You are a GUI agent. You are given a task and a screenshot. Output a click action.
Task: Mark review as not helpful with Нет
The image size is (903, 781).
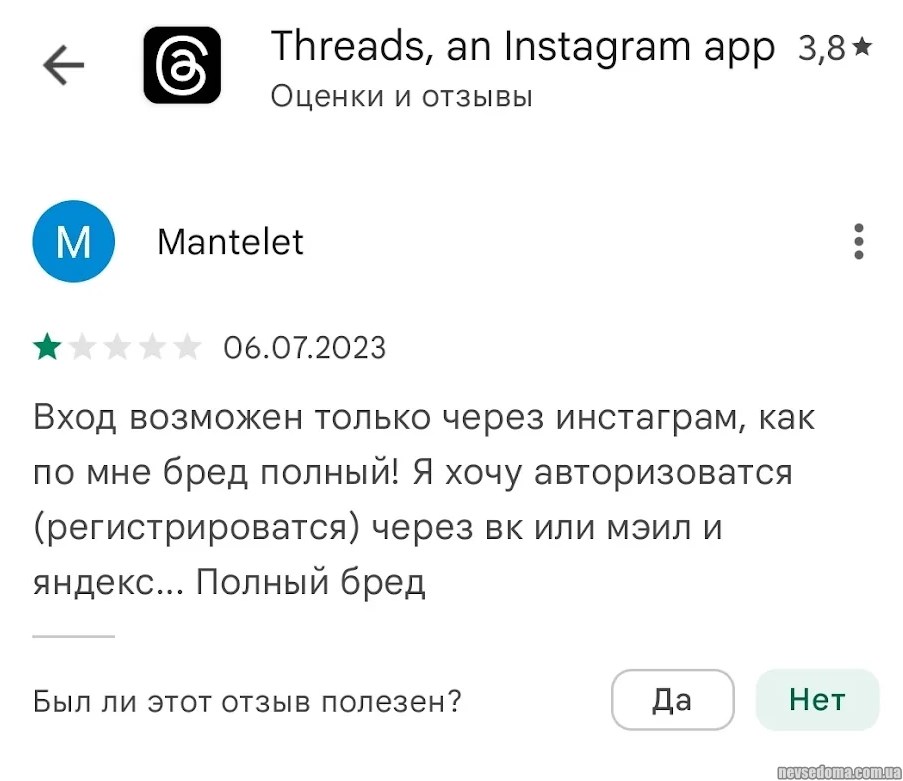pyautogui.click(x=817, y=700)
